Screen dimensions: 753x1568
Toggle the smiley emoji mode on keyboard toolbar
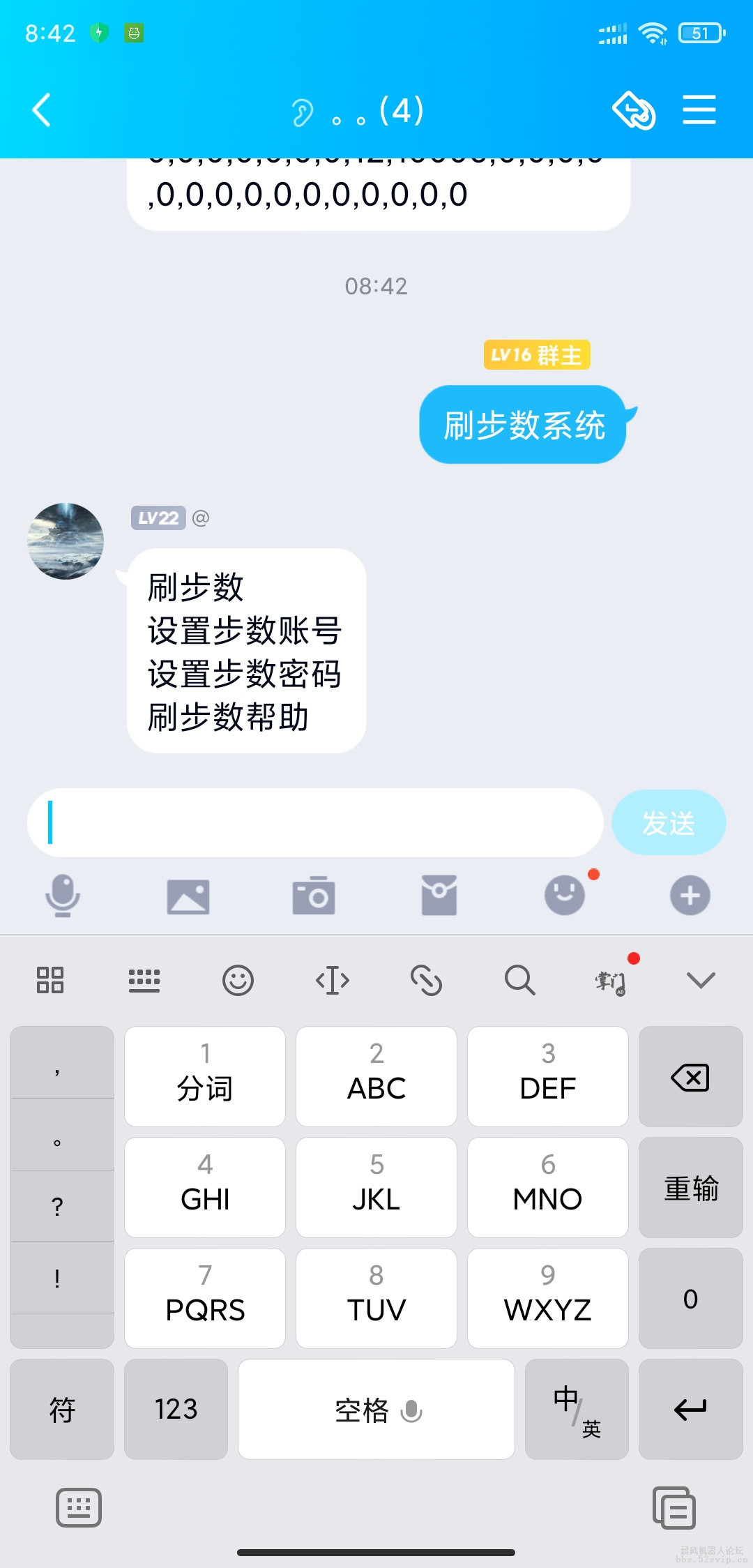[x=238, y=980]
